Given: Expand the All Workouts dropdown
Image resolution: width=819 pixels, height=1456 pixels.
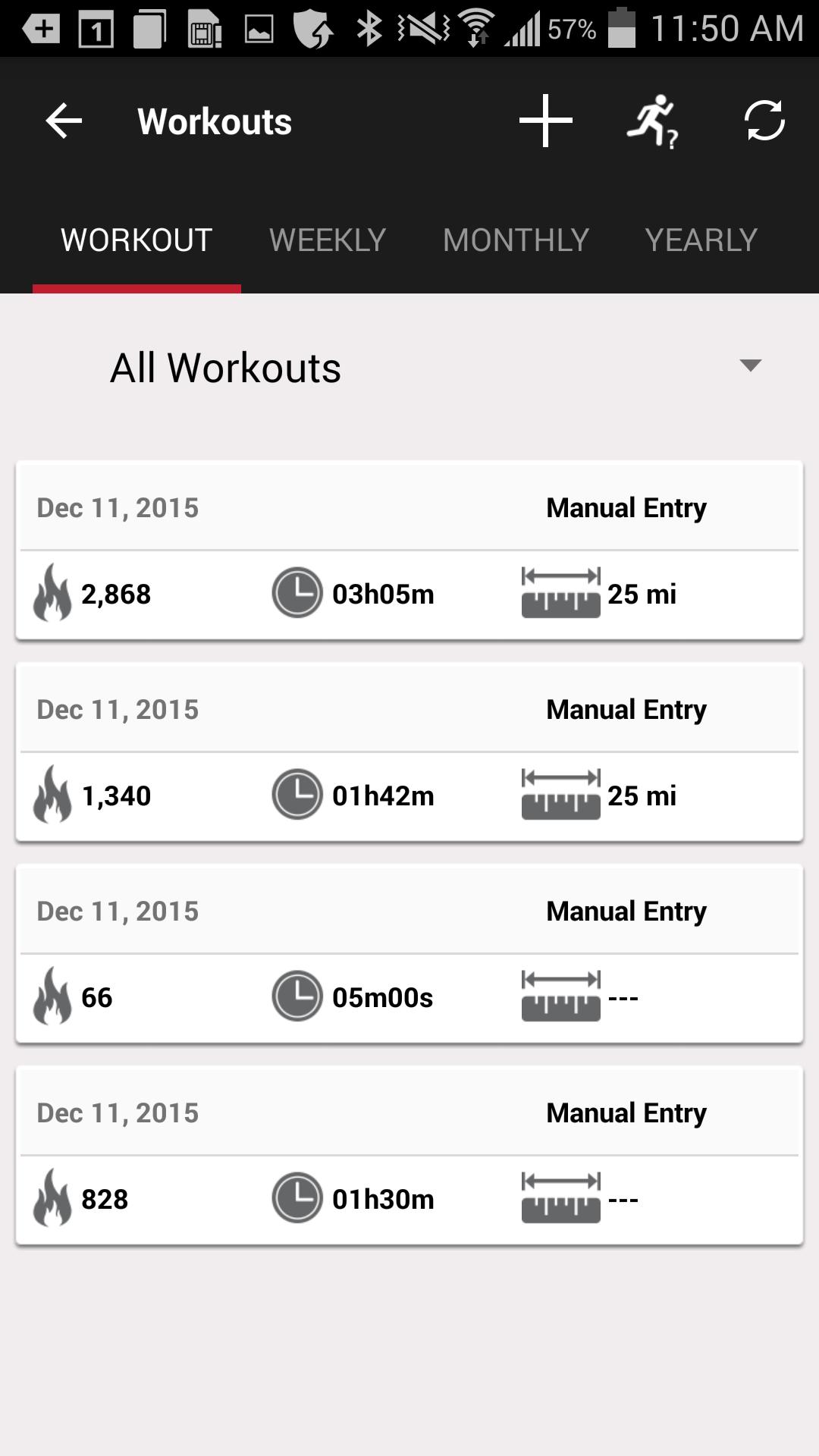Looking at the screenshot, I should click(409, 368).
